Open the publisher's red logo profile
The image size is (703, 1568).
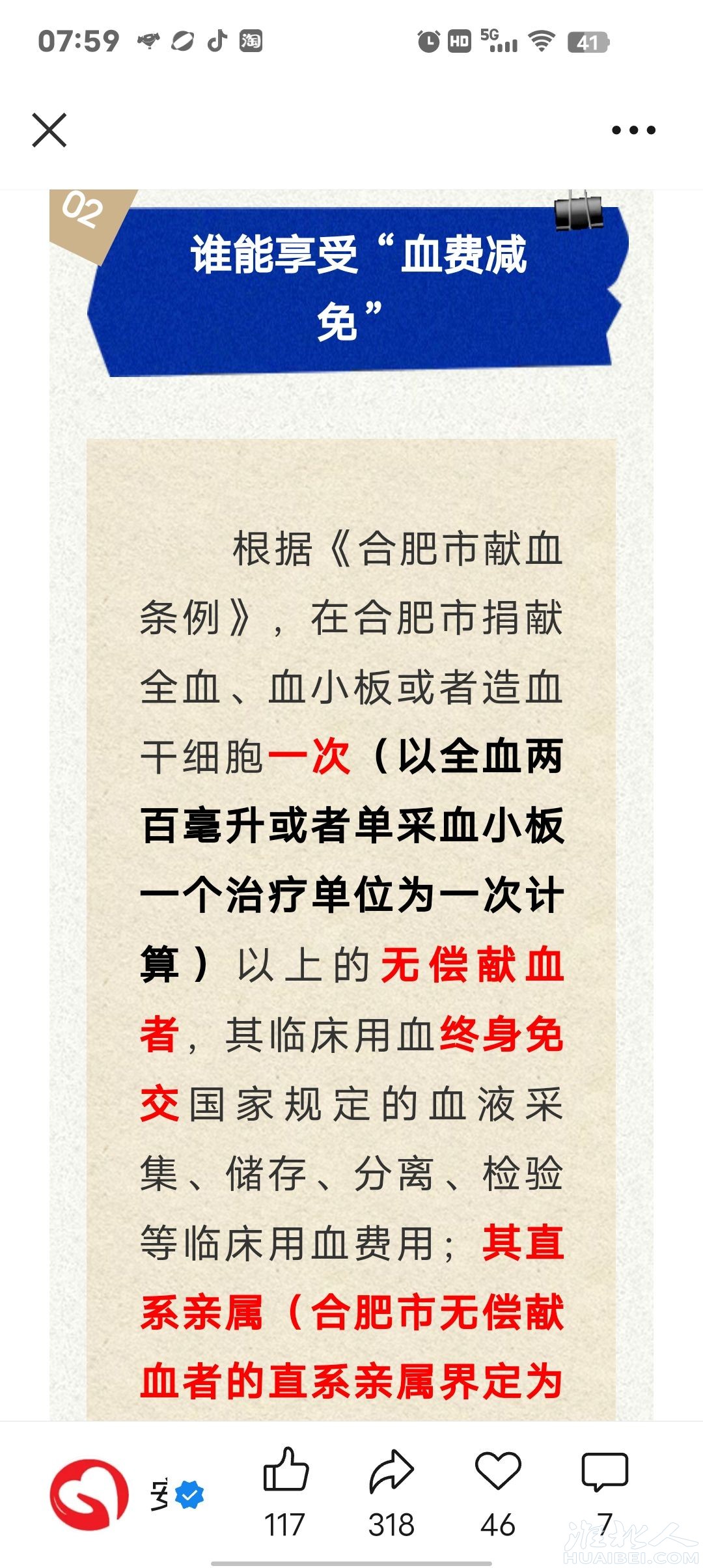click(x=89, y=1495)
